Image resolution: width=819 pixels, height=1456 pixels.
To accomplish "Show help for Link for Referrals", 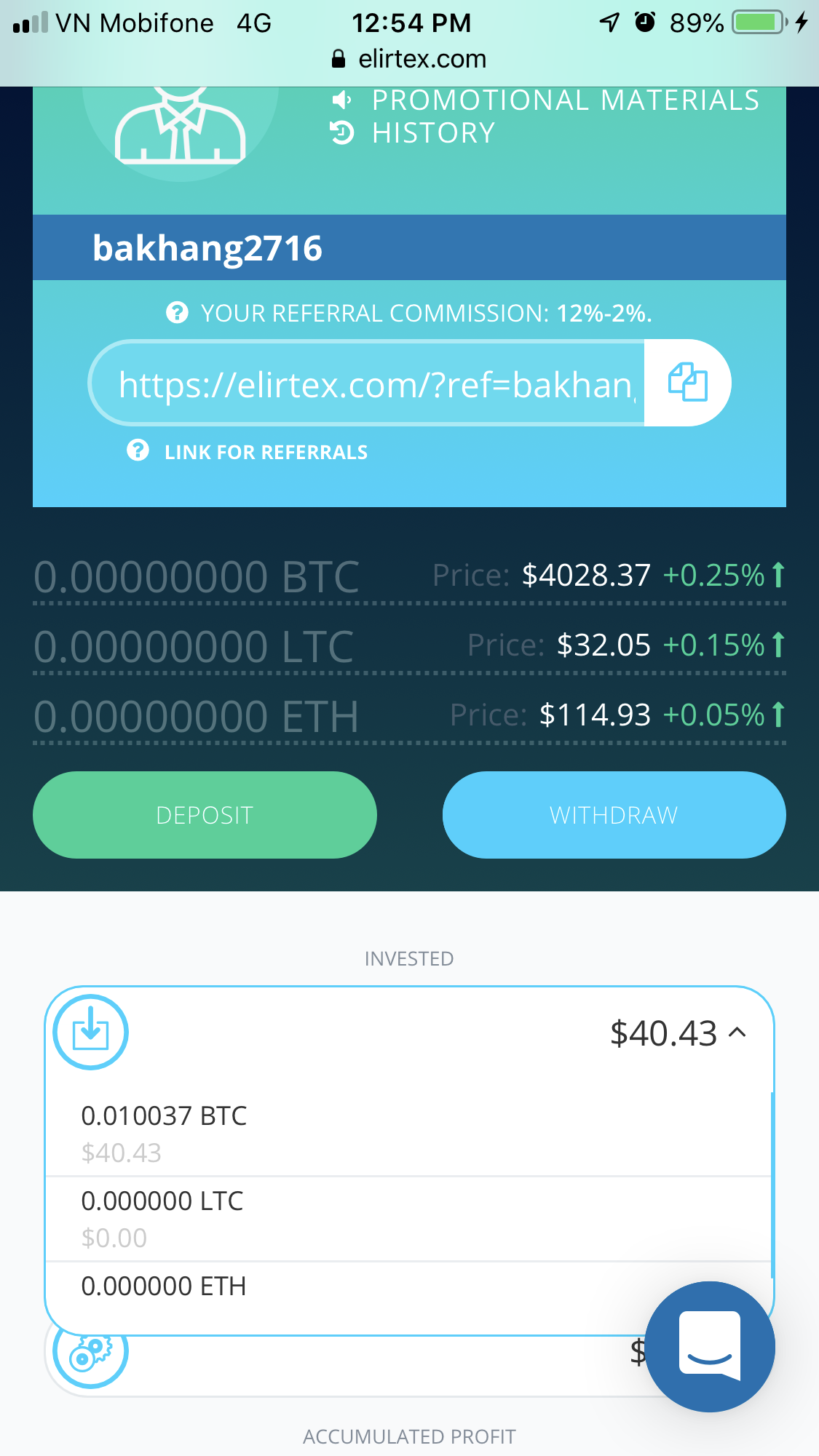I will tap(138, 451).
